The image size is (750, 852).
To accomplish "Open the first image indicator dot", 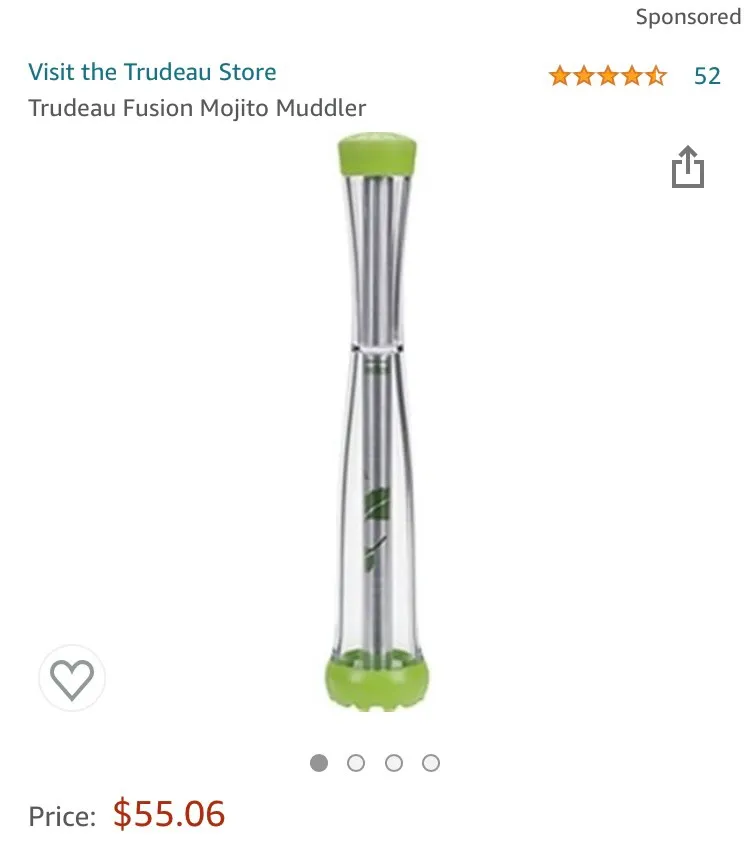I will (319, 762).
